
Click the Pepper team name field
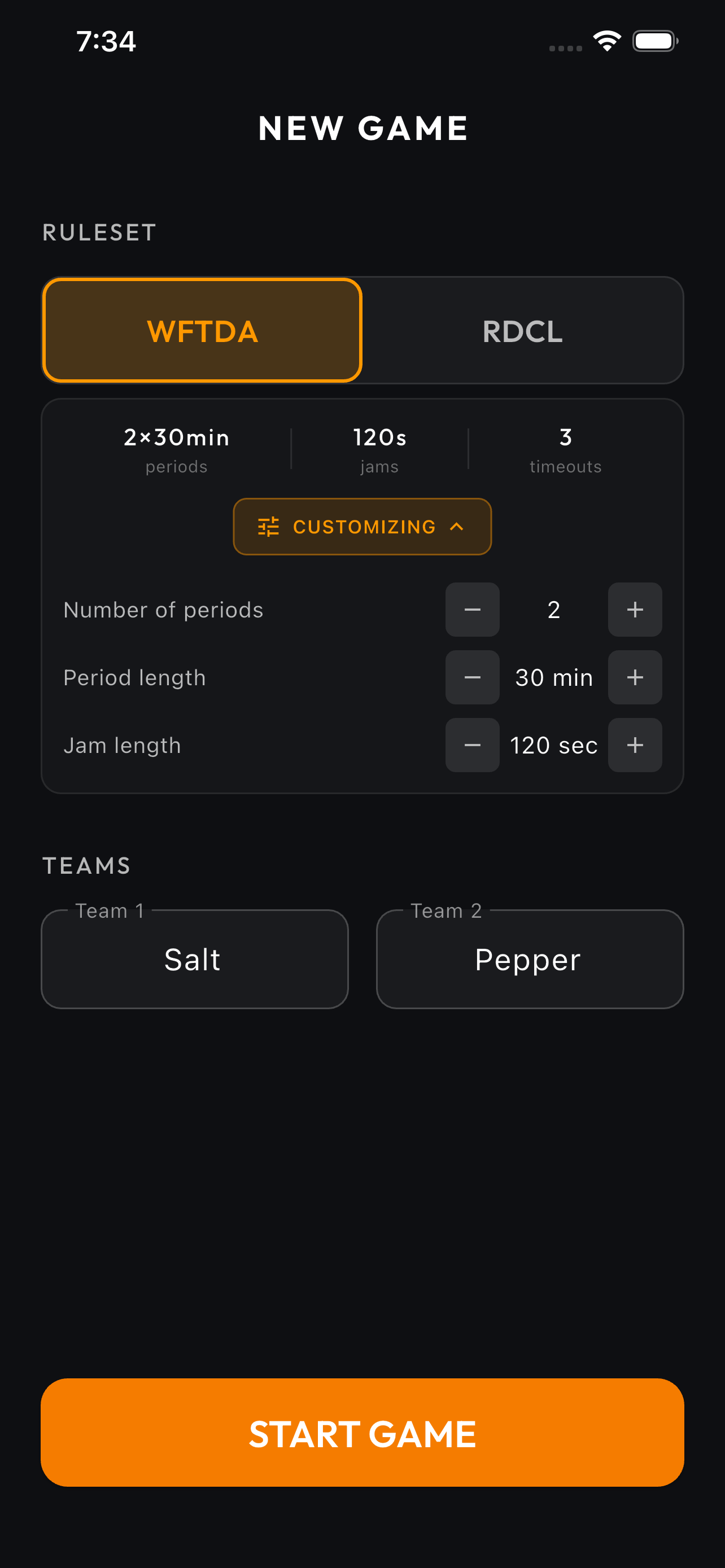(x=529, y=959)
